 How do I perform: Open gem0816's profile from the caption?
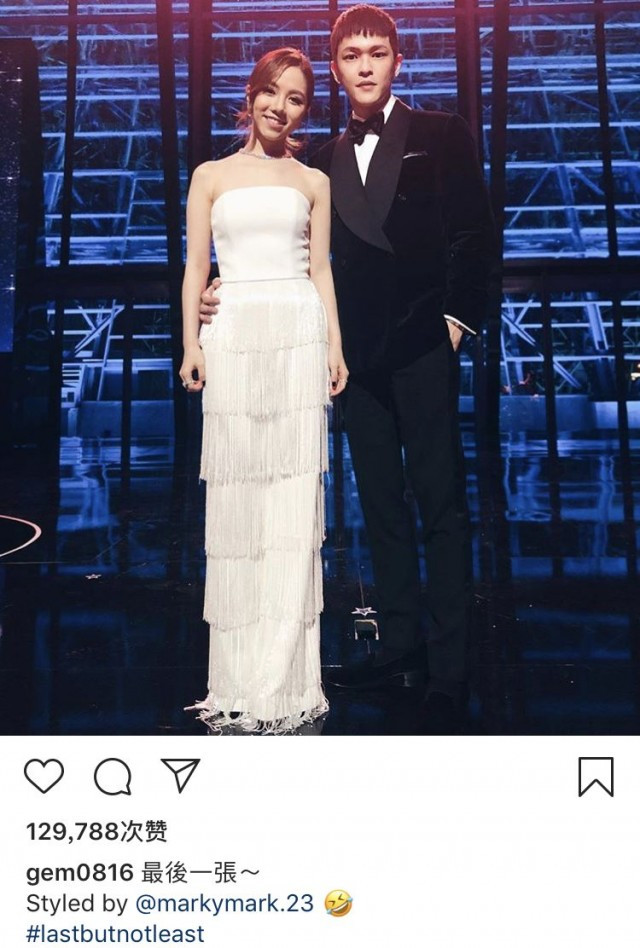click(78, 874)
